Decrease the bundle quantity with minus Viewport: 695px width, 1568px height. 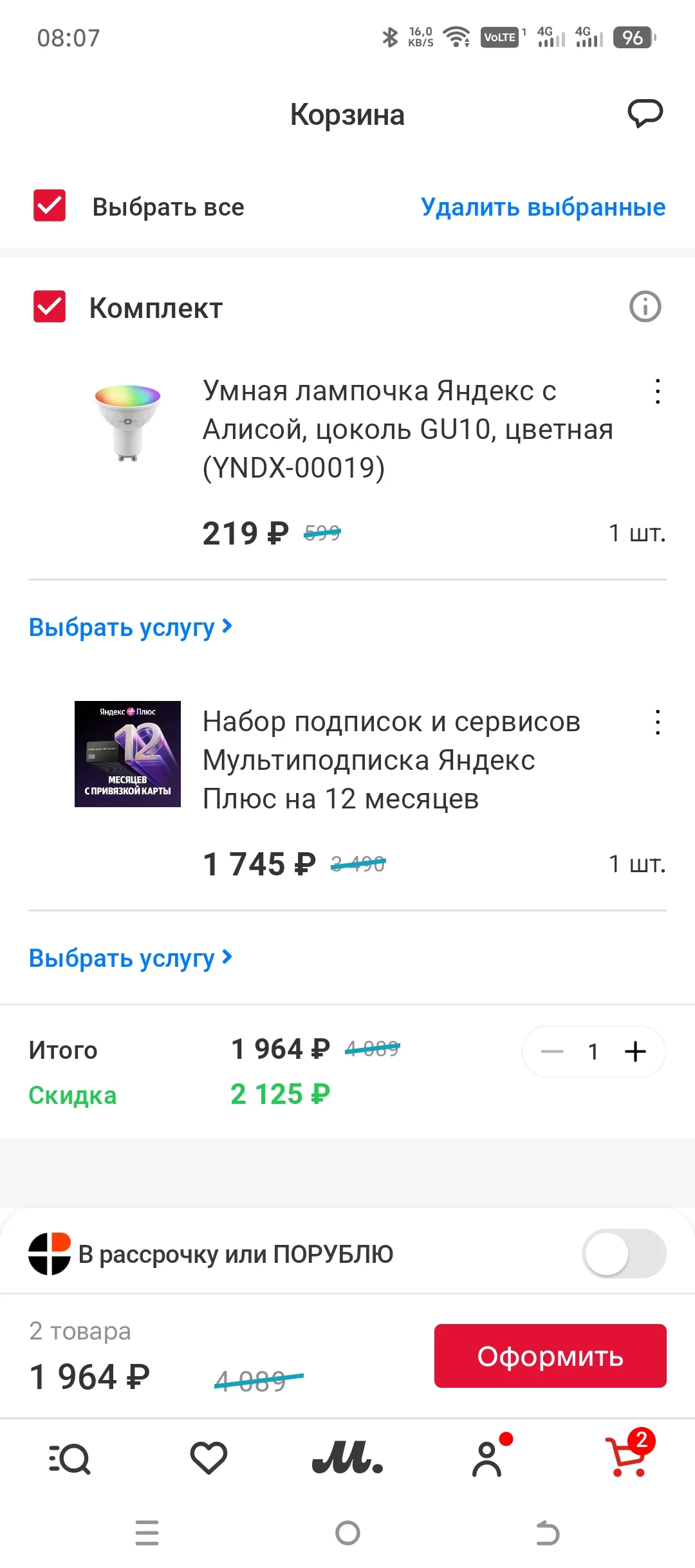tap(552, 1051)
